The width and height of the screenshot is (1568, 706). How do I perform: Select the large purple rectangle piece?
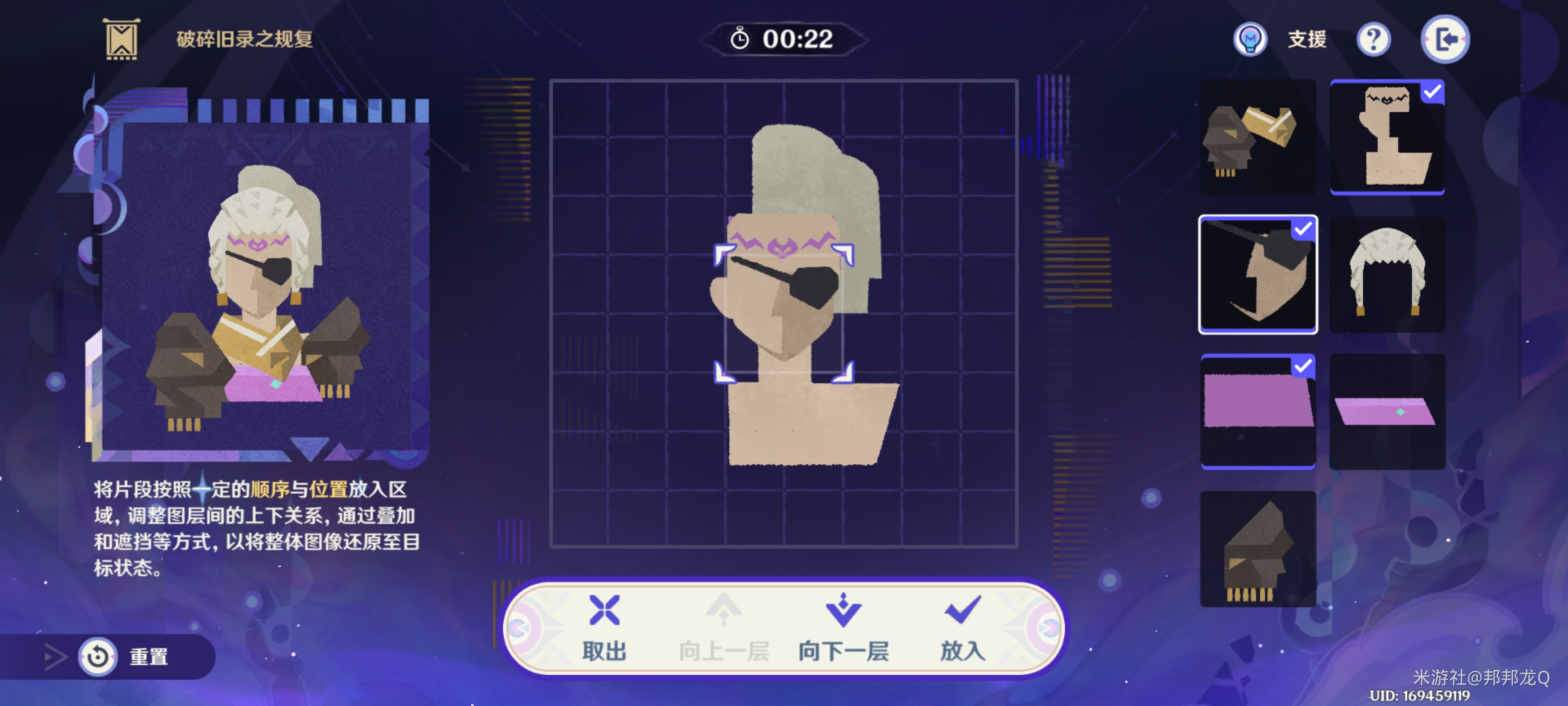(1257, 411)
